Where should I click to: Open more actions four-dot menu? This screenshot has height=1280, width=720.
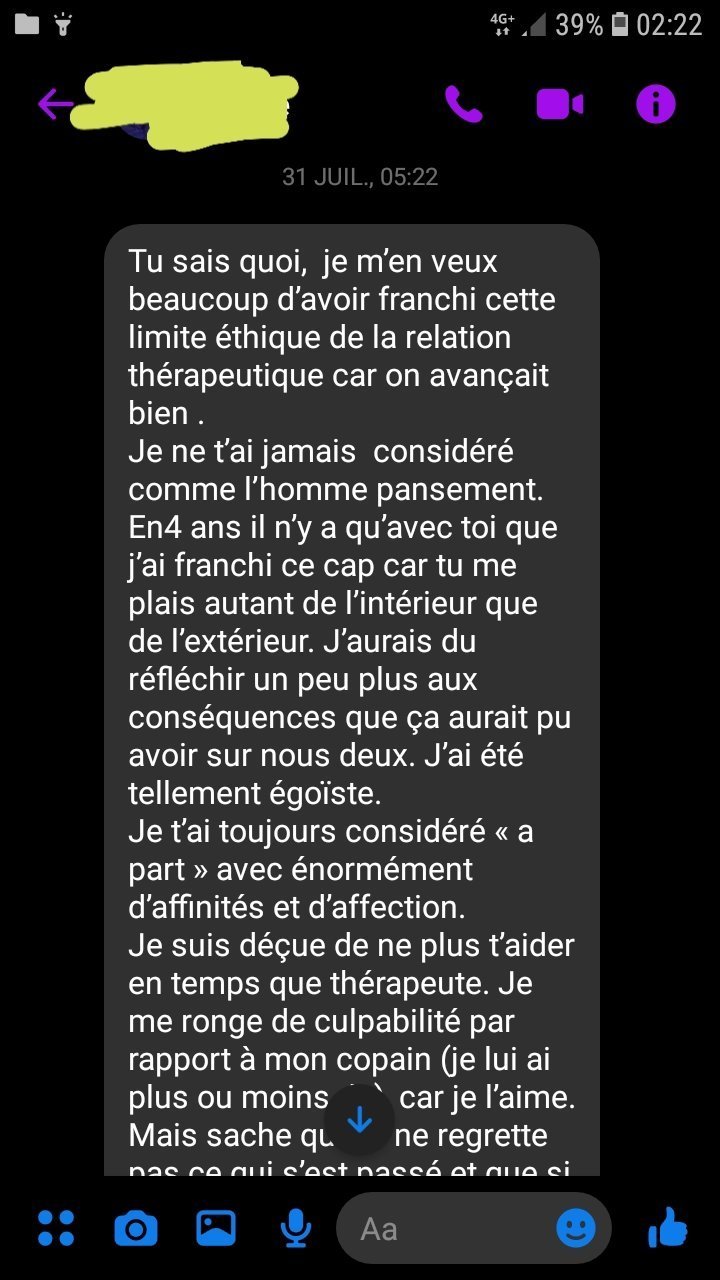click(x=56, y=1228)
